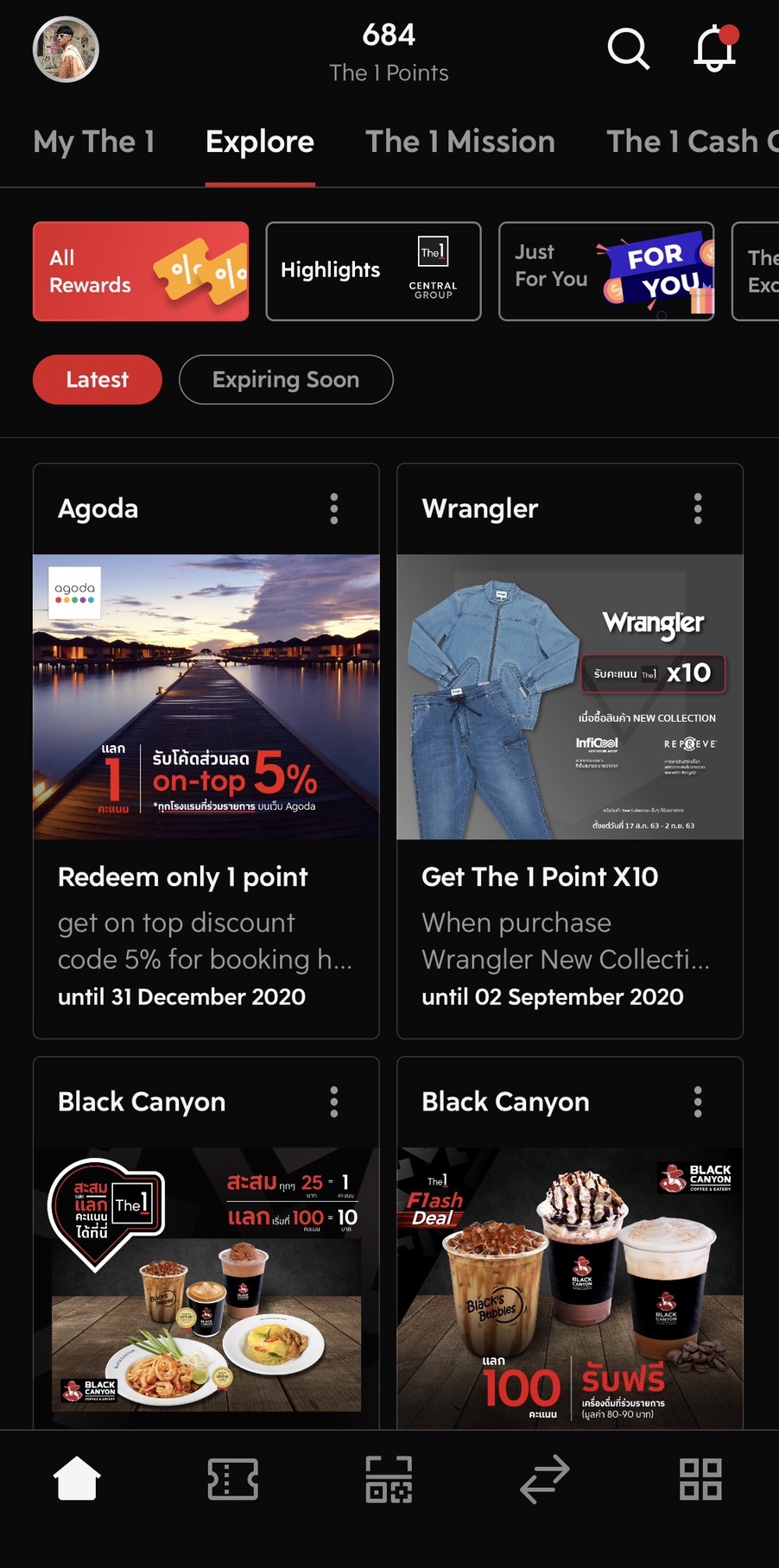
Task: Open the Agoda 5% discount reward card
Action: click(x=206, y=751)
